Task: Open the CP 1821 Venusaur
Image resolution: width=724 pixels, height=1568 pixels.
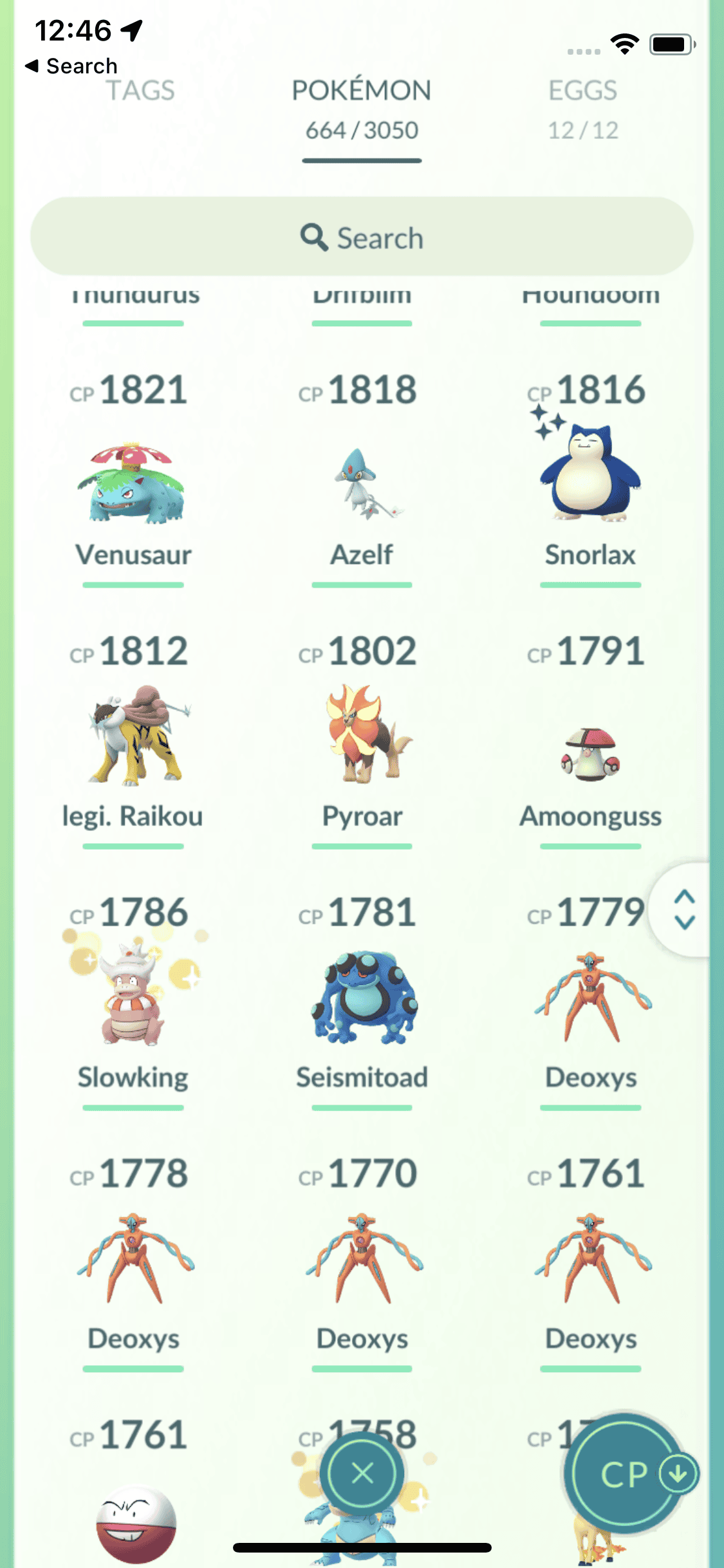Action: (x=133, y=483)
